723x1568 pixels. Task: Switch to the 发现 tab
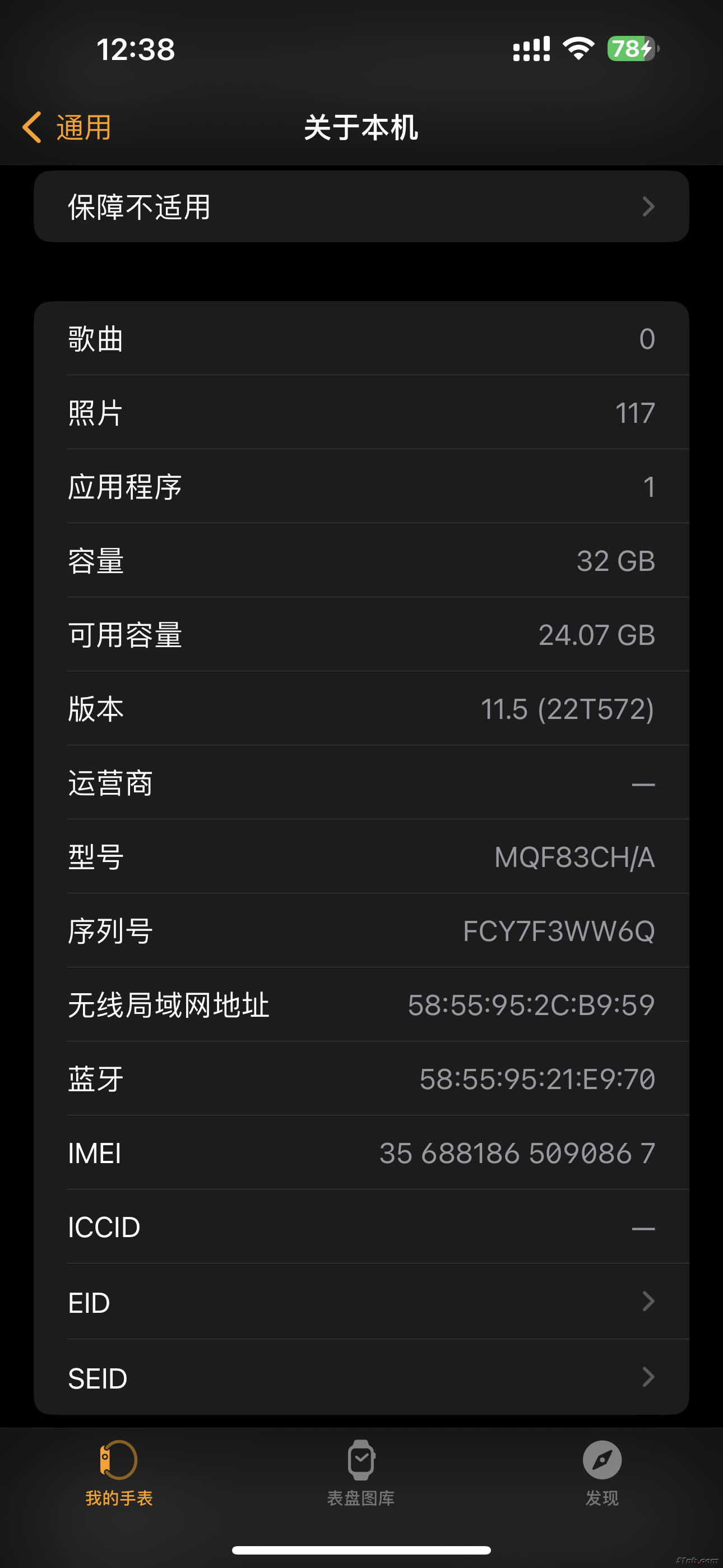pos(601,1471)
